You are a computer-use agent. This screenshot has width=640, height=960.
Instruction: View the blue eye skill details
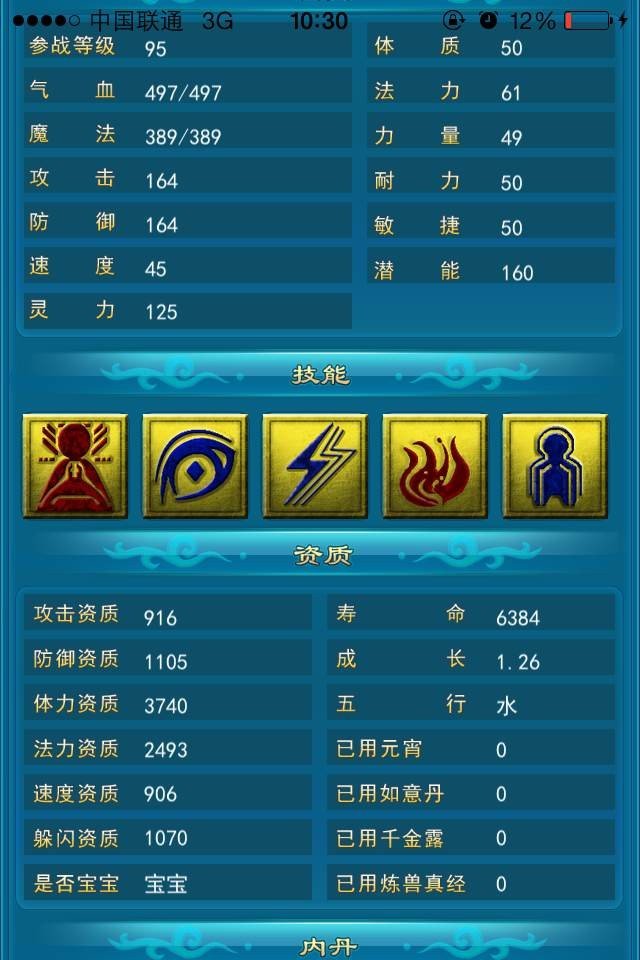[195, 466]
